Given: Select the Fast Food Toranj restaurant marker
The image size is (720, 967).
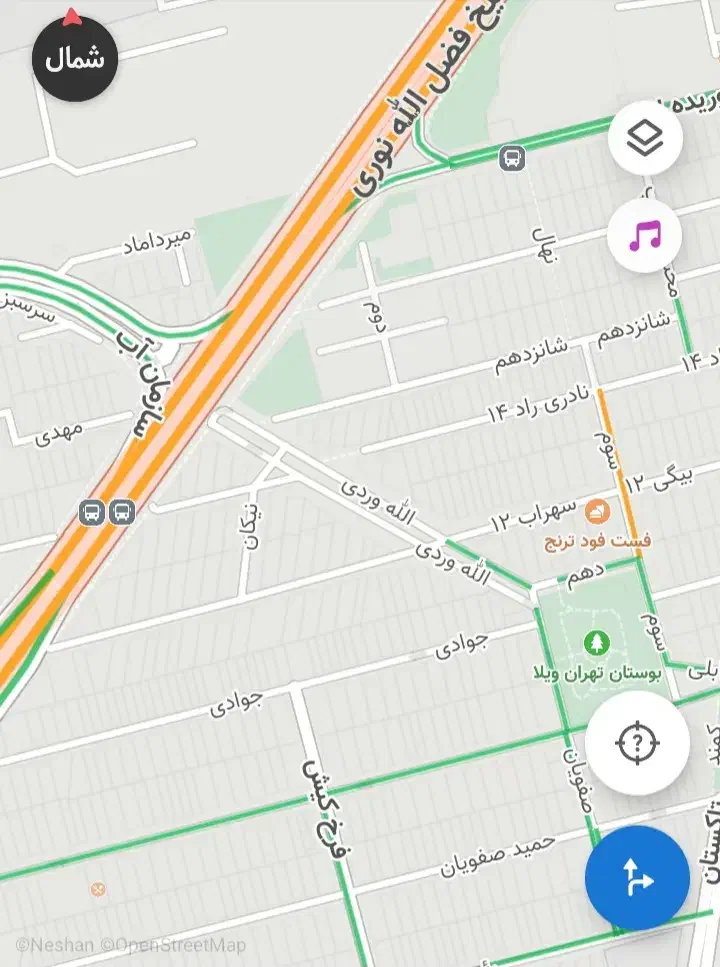Looking at the screenshot, I should click(x=598, y=512).
